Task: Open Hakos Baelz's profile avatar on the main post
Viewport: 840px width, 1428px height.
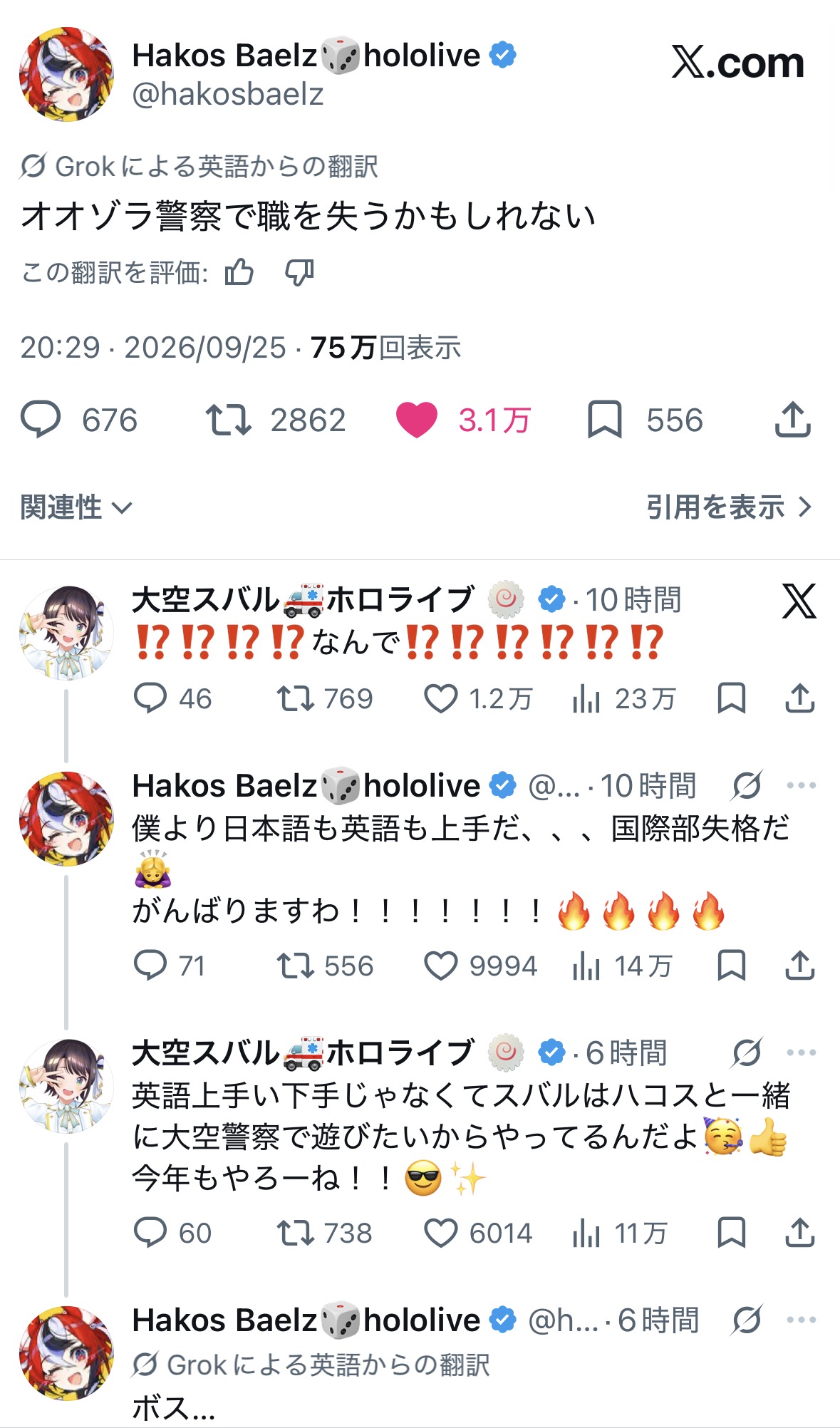Action: point(66,74)
